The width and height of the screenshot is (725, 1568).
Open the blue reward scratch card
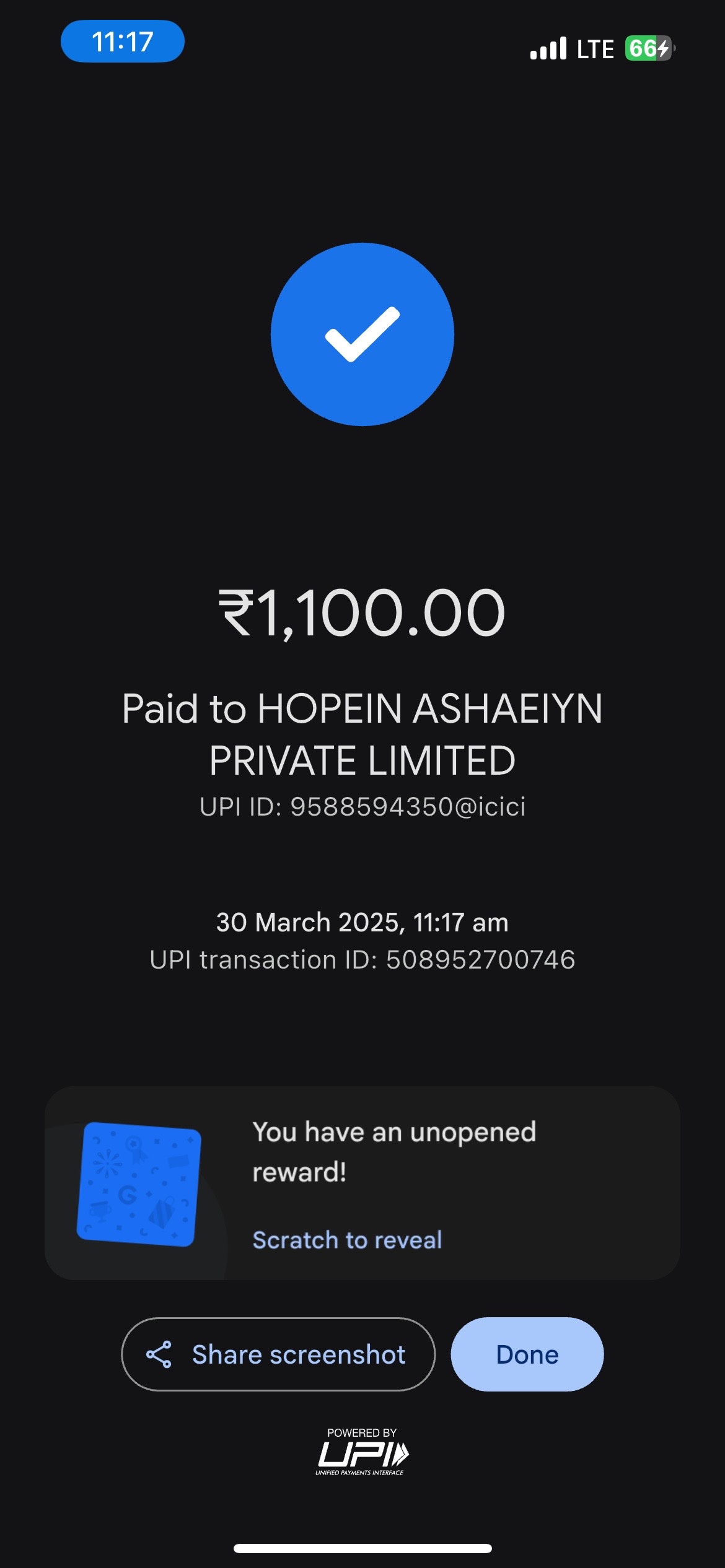click(139, 1184)
